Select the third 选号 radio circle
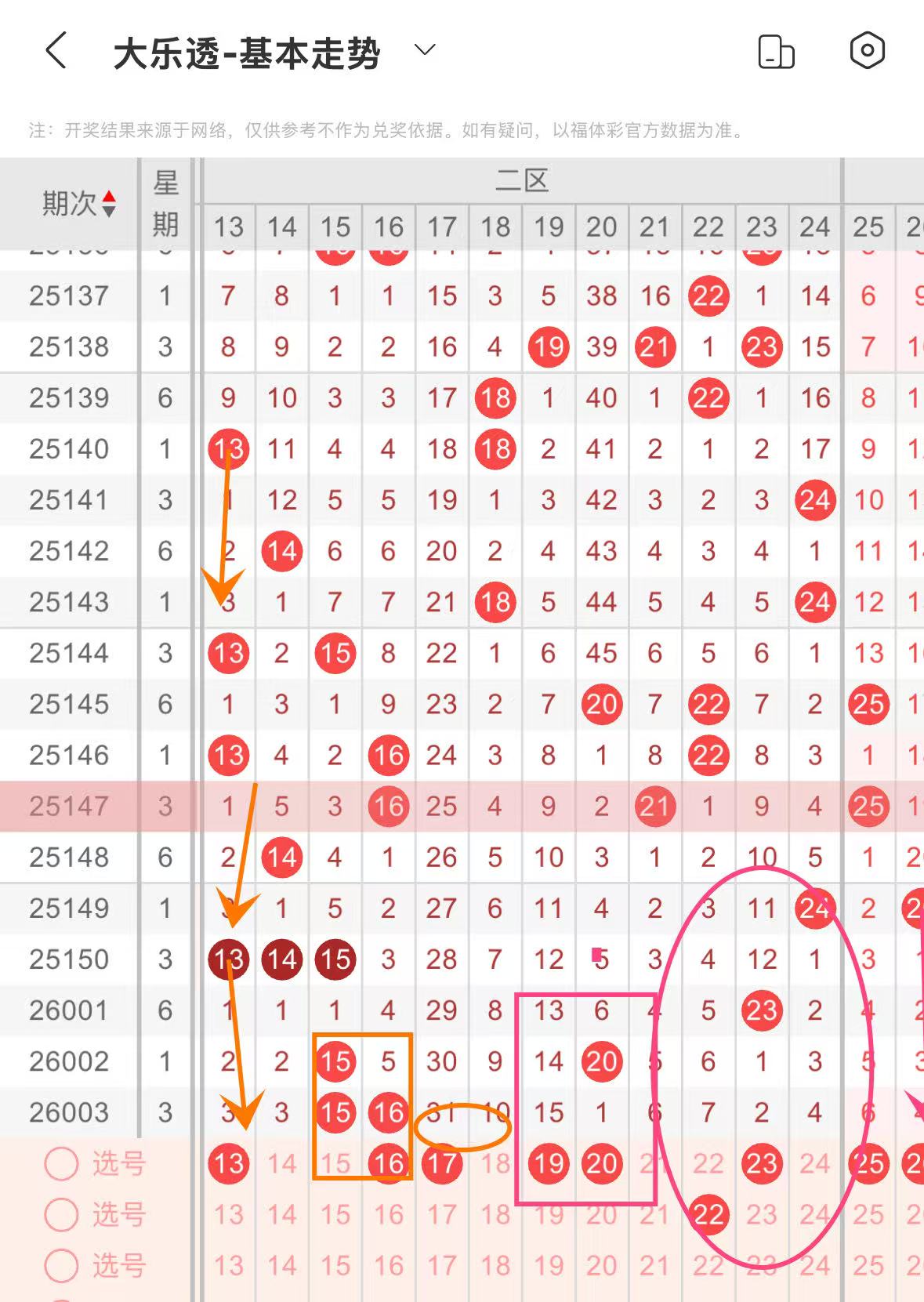The image size is (924, 1302). click(61, 1266)
